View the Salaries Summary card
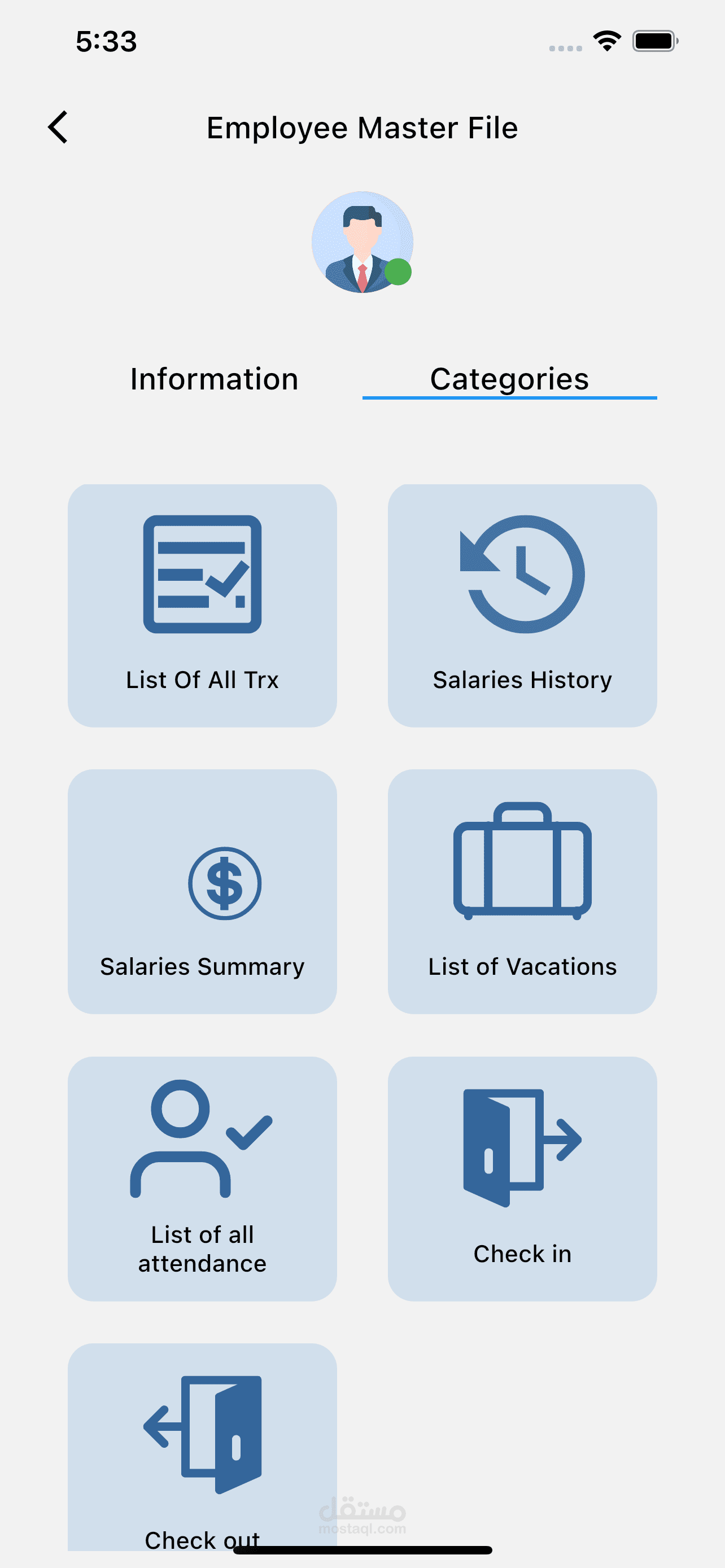725x1568 pixels. [202, 891]
